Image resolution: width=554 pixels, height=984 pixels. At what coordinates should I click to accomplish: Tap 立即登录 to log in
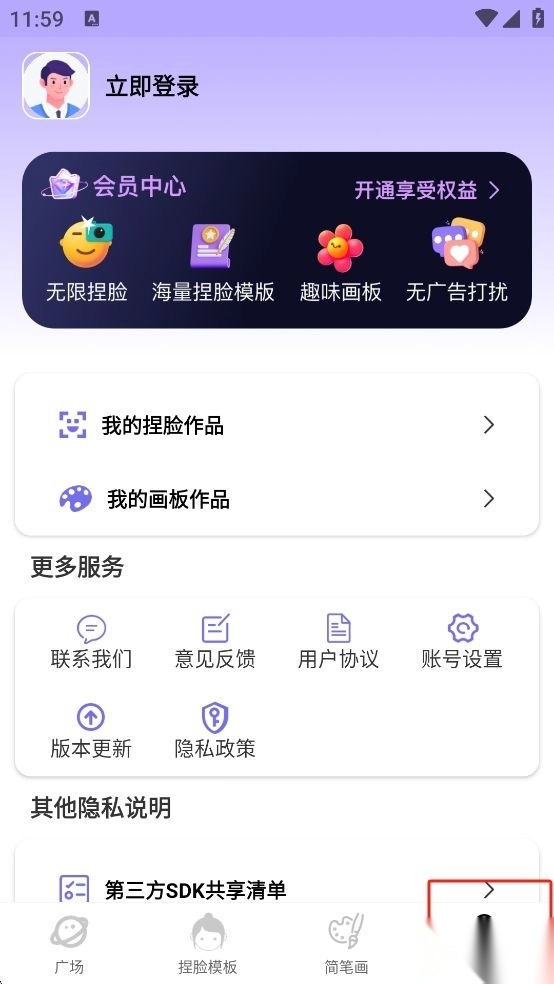click(x=152, y=86)
